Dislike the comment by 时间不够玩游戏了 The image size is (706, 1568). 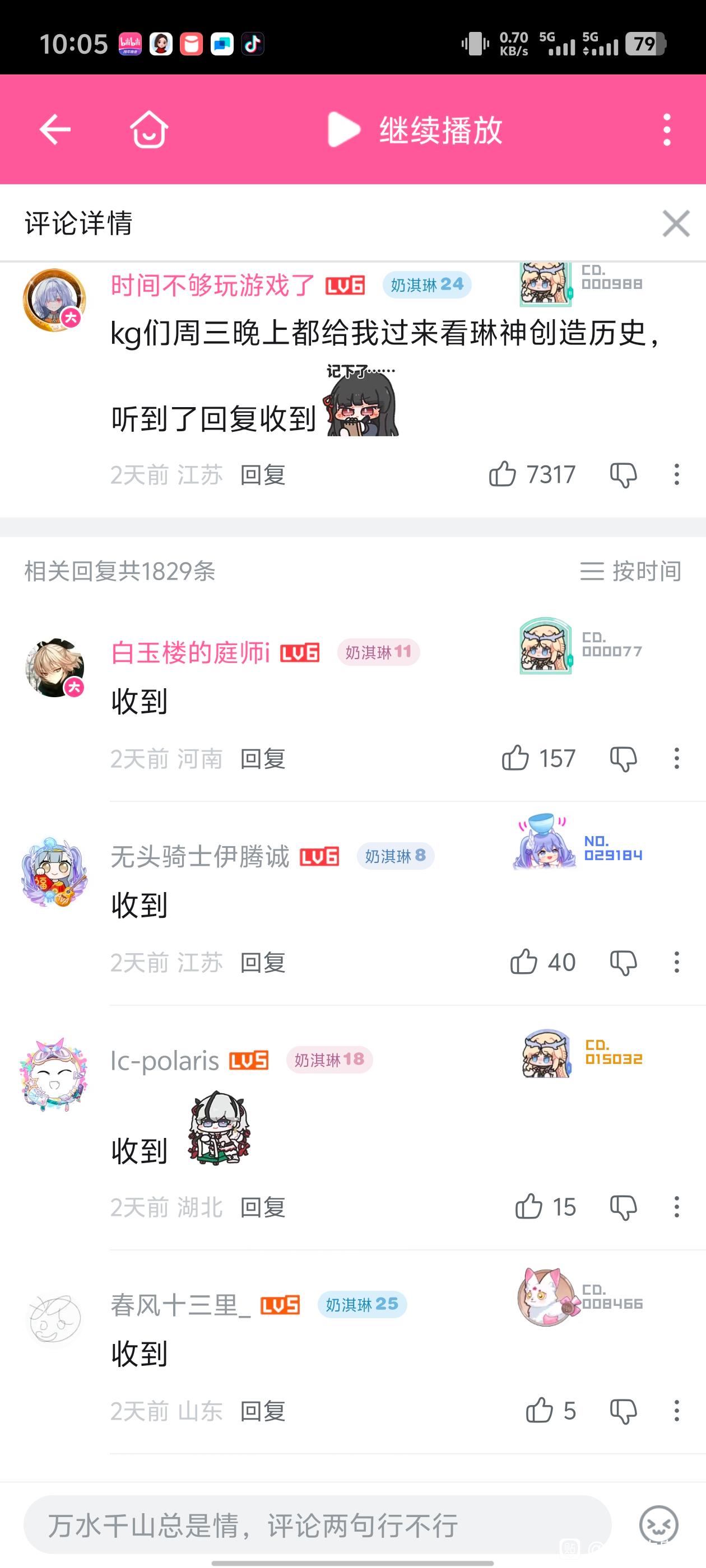pyautogui.click(x=623, y=474)
